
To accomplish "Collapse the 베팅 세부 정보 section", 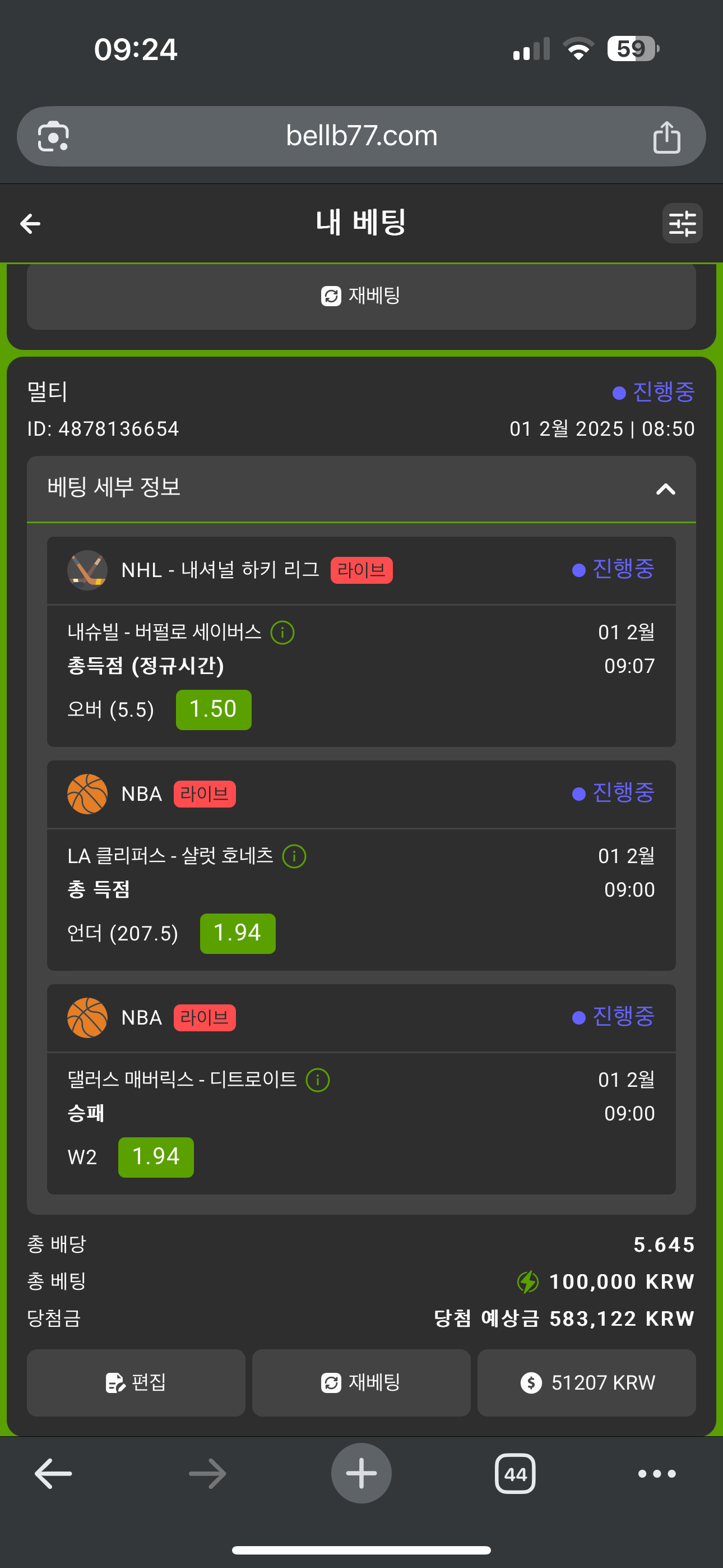I will pos(665,489).
